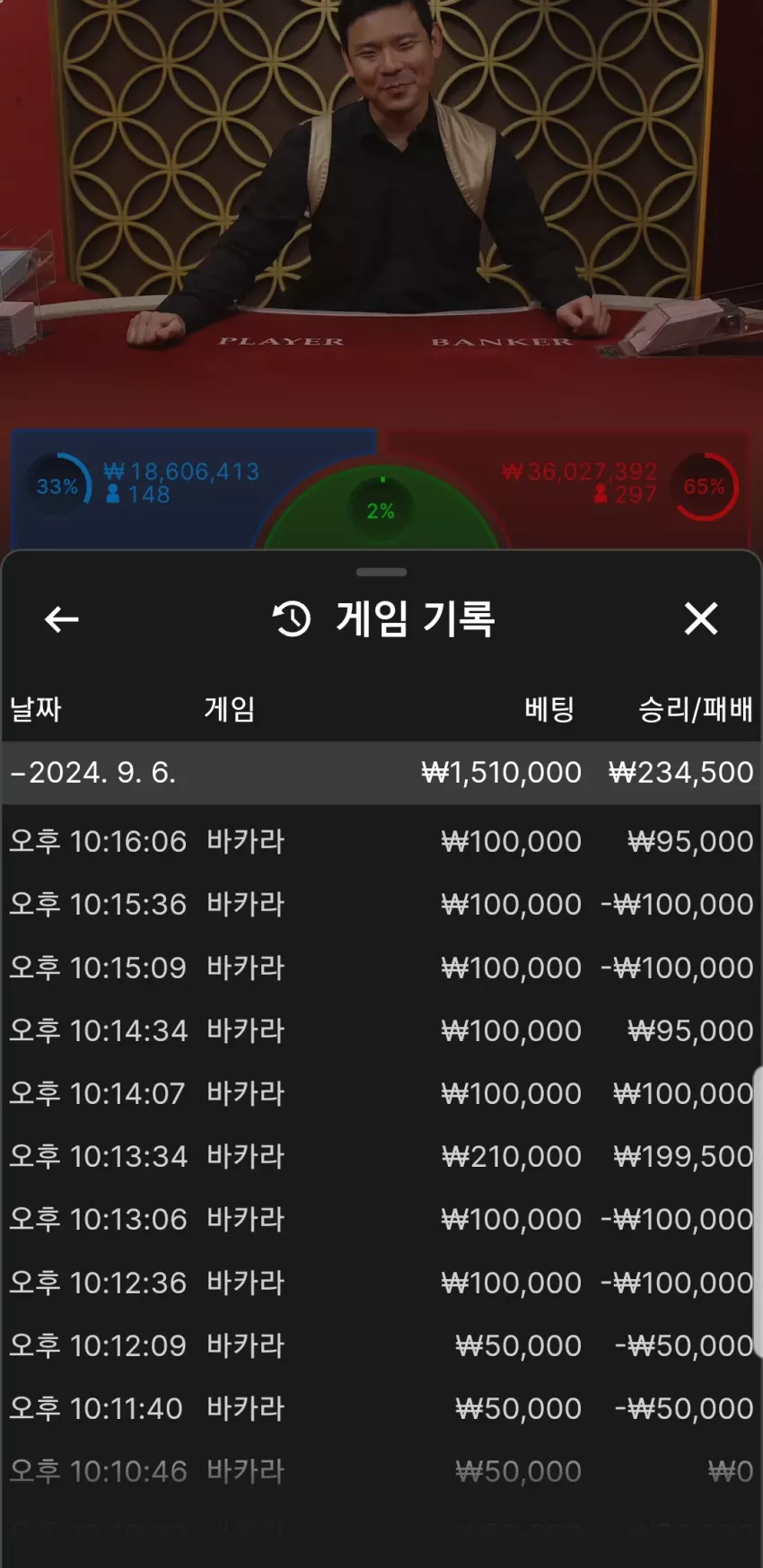Select the 오후 10:10:46 바카라 entry
Screen dimensions: 763x1568
click(381, 1471)
